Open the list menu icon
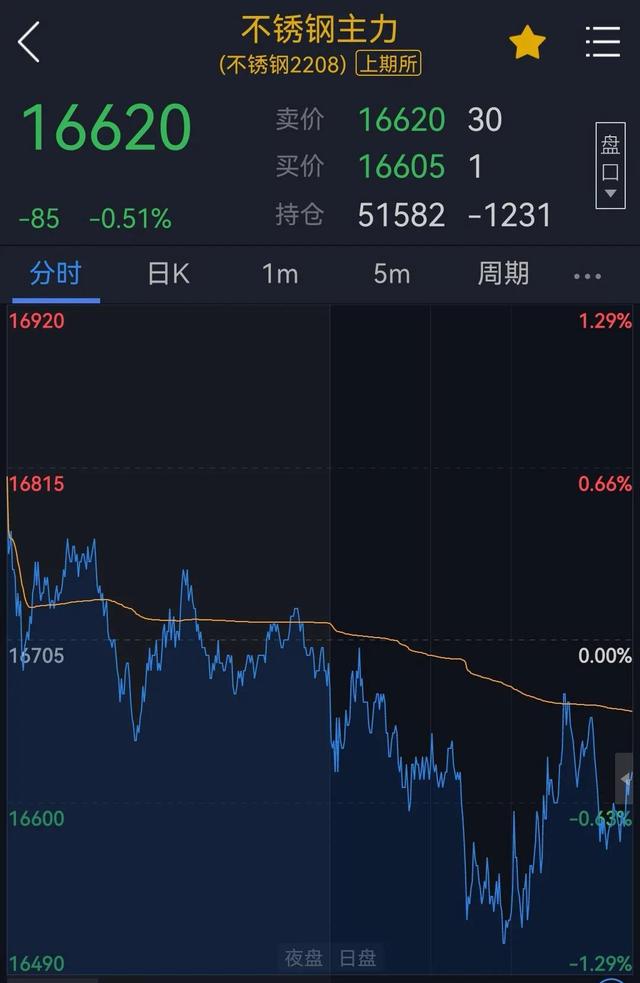Viewport: 640px width, 983px height. (x=603, y=42)
